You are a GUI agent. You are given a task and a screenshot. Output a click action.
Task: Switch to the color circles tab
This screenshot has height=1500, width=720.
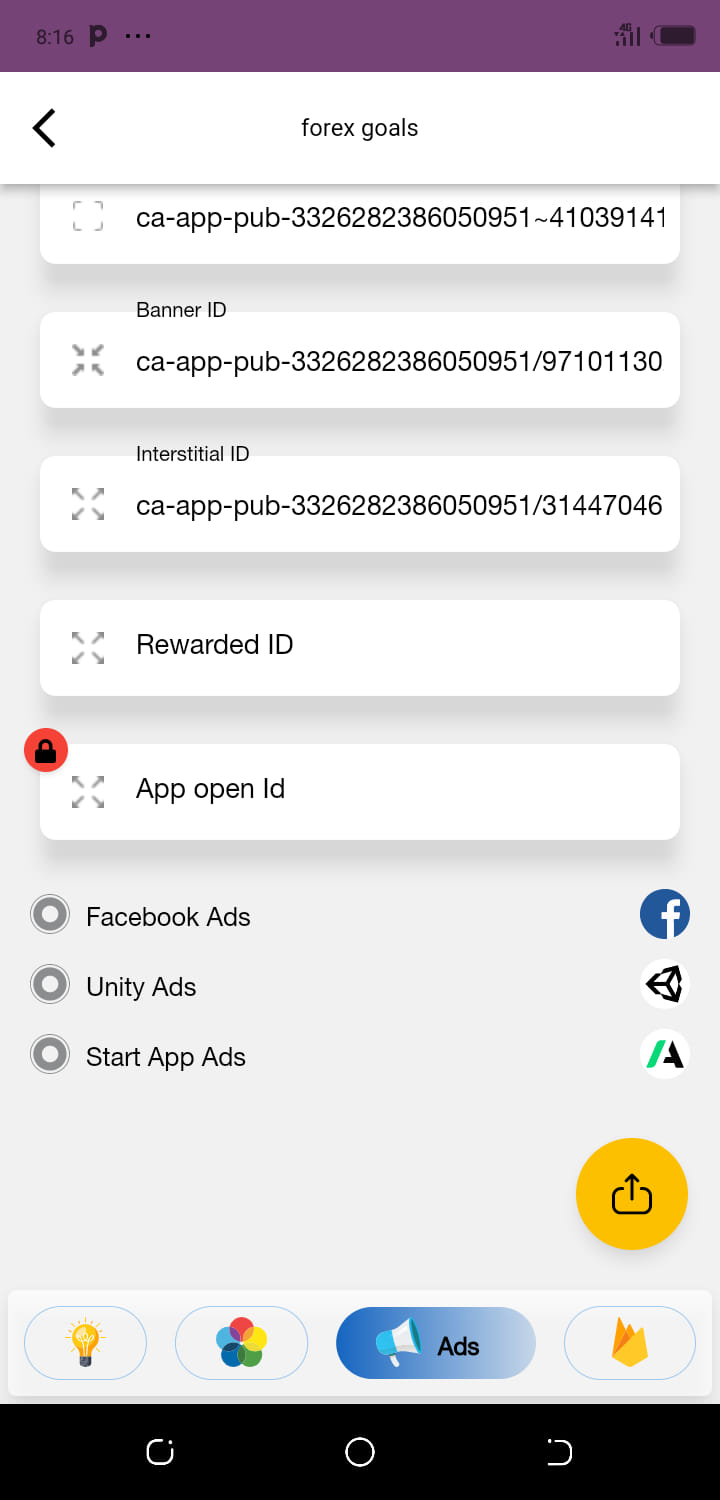[241, 1343]
